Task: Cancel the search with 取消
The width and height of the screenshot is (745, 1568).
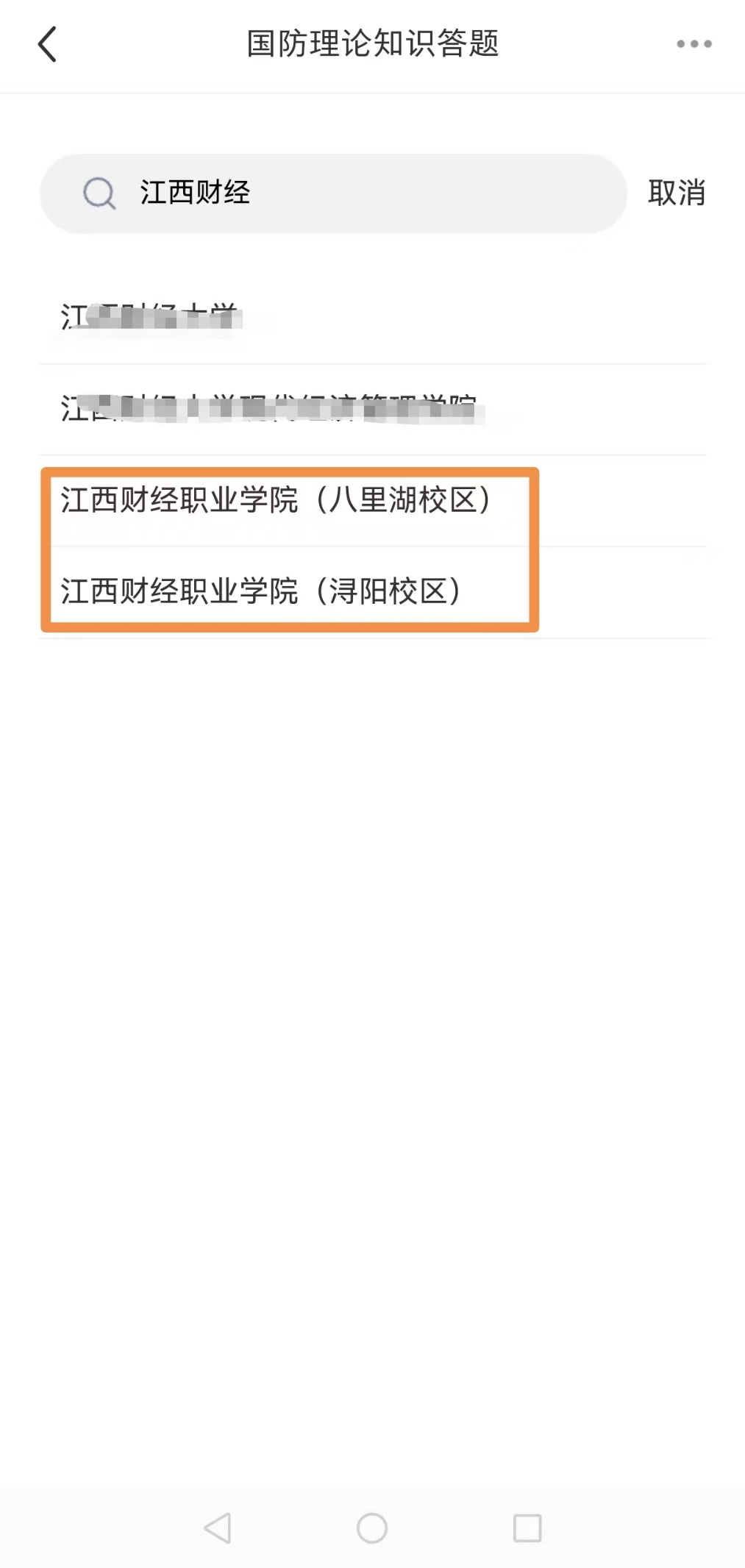Action: 676,193
